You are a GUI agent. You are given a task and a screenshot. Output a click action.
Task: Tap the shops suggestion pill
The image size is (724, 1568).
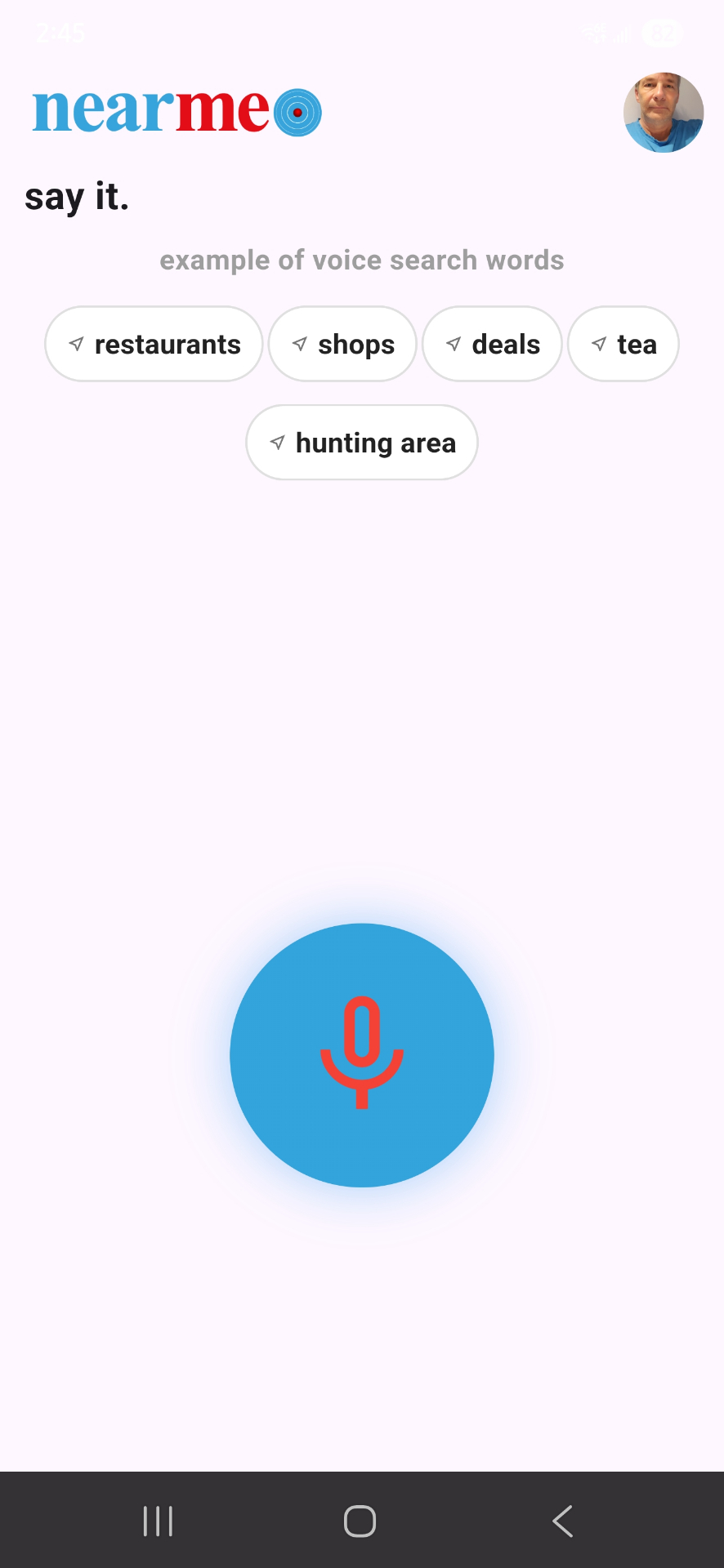pyautogui.click(x=342, y=344)
